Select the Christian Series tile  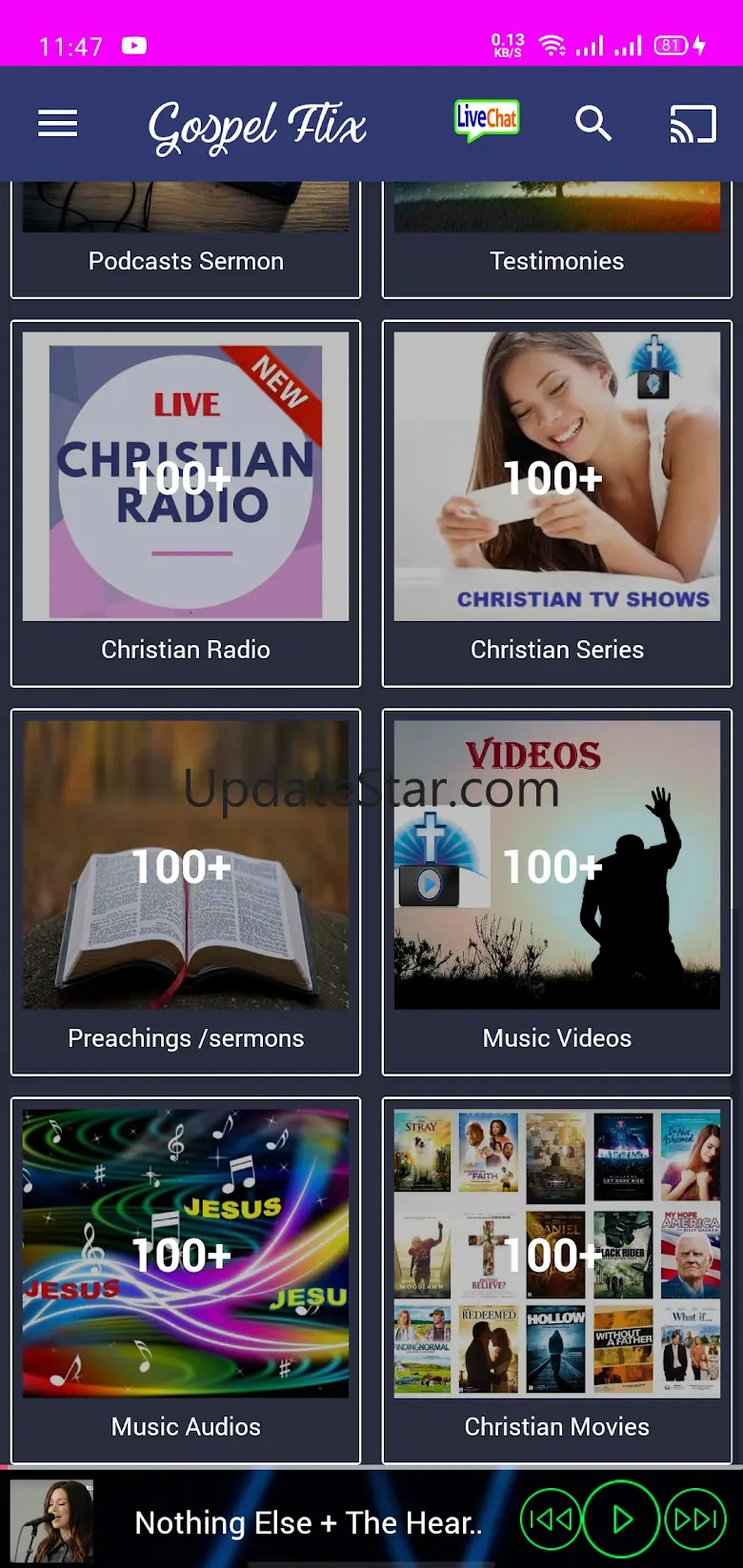tap(557, 503)
